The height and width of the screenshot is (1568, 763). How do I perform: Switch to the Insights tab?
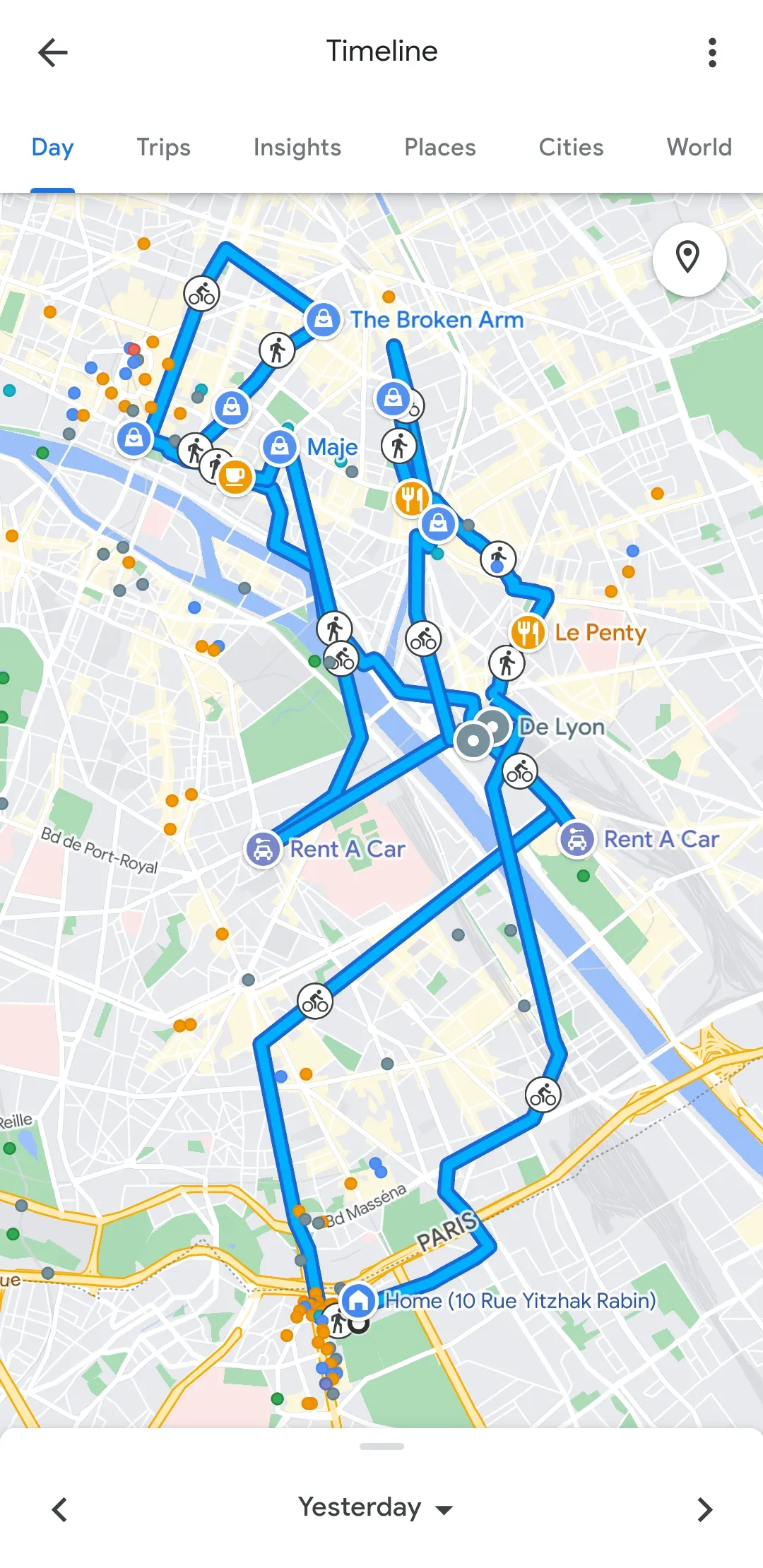[297, 148]
